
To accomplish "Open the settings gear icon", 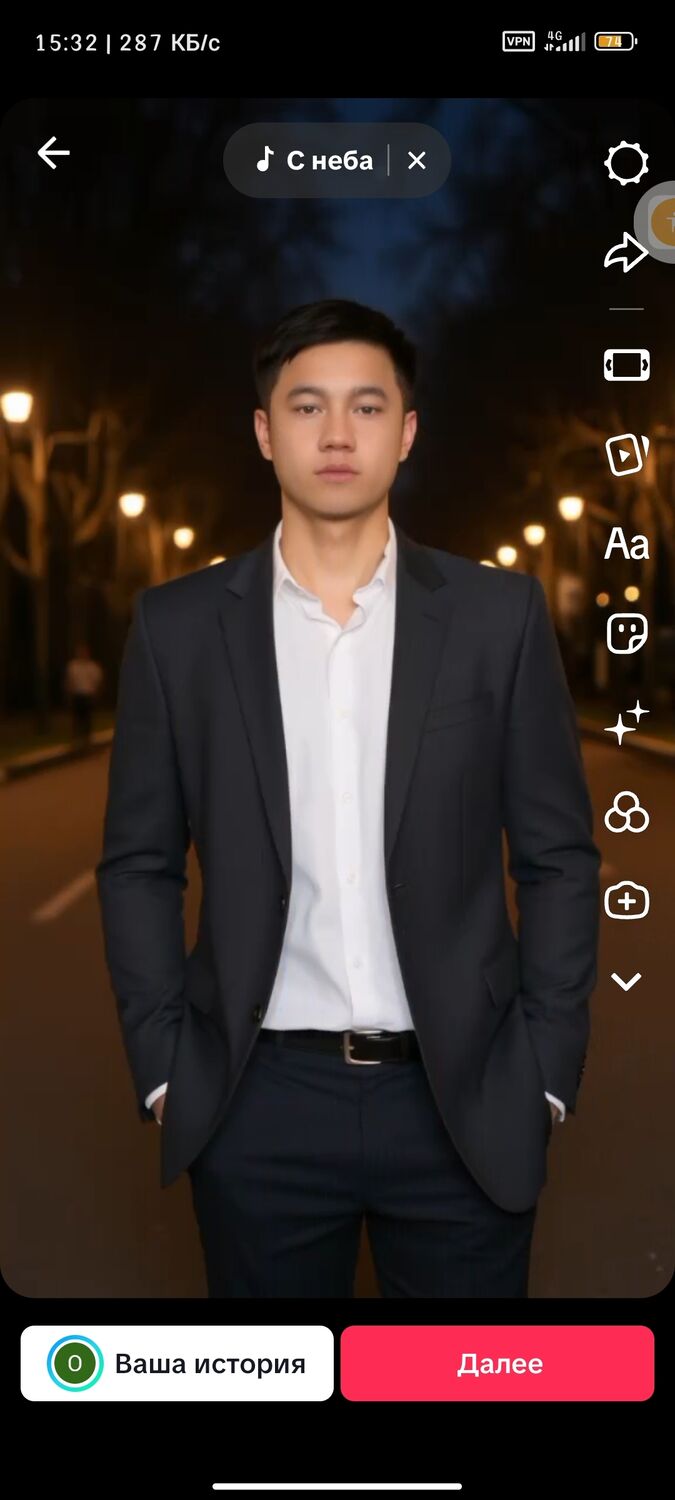I will tap(626, 163).
